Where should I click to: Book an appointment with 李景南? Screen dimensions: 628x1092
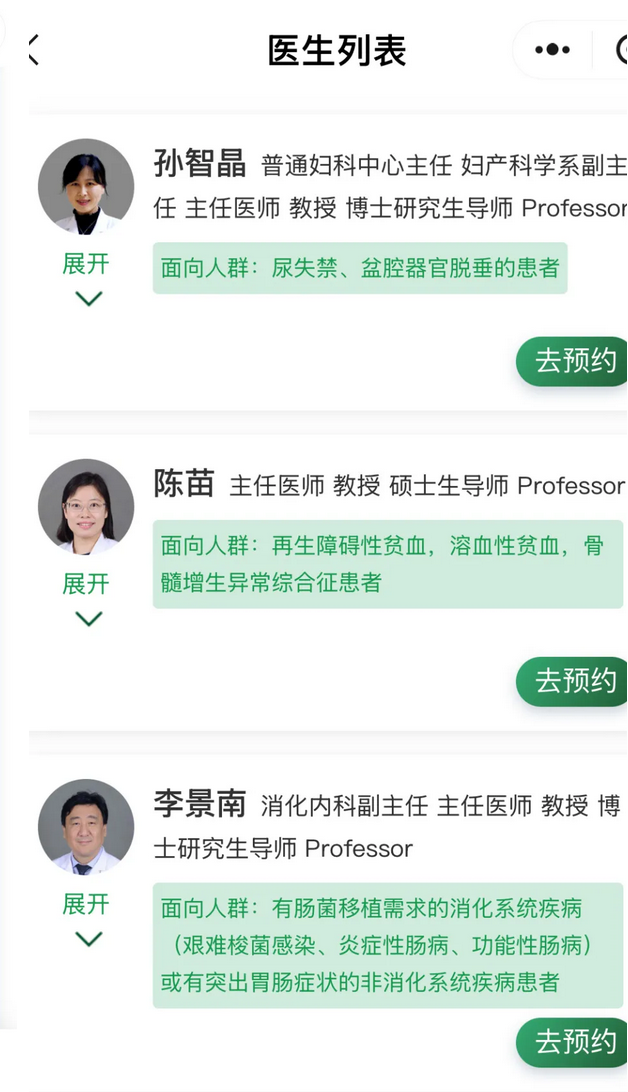pos(574,1041)
